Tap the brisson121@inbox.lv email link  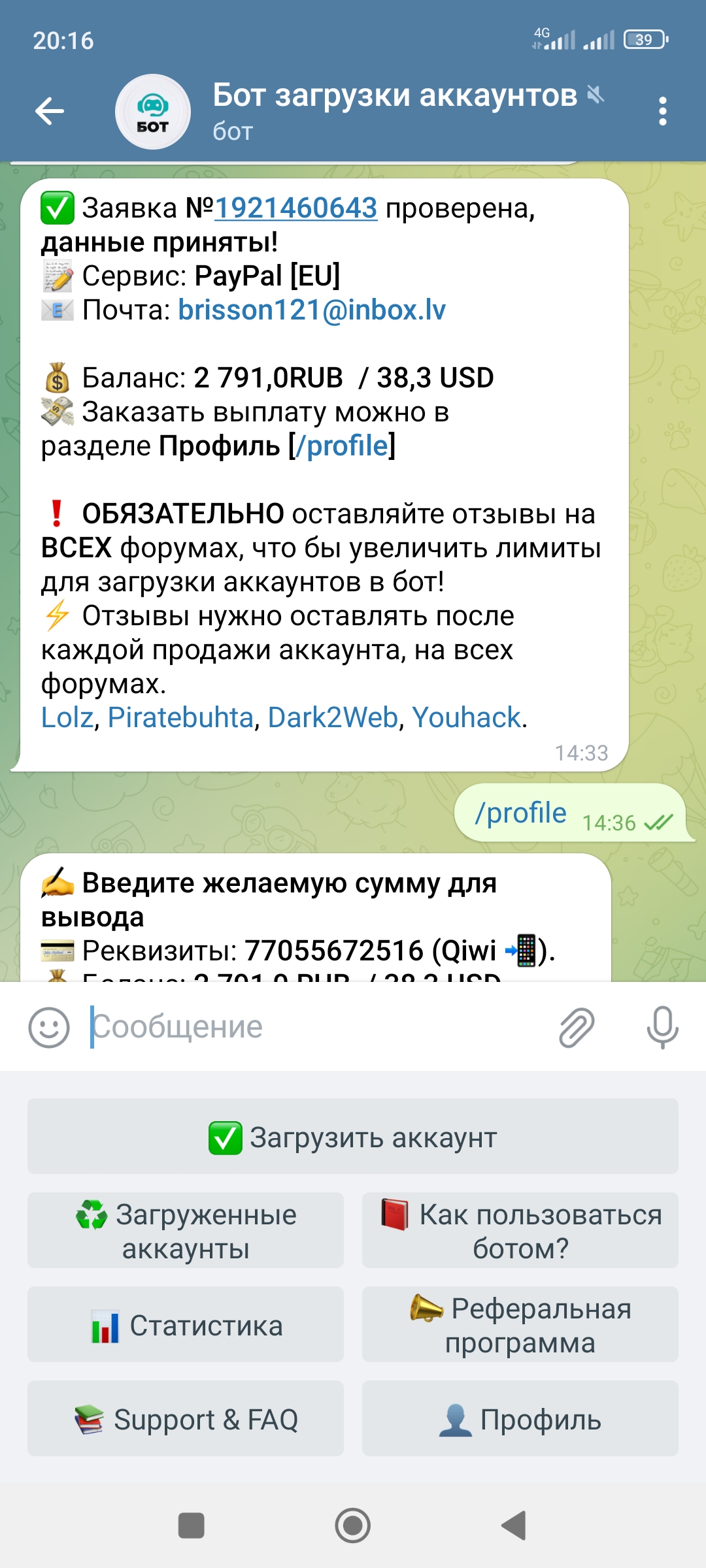click(312, 310)
